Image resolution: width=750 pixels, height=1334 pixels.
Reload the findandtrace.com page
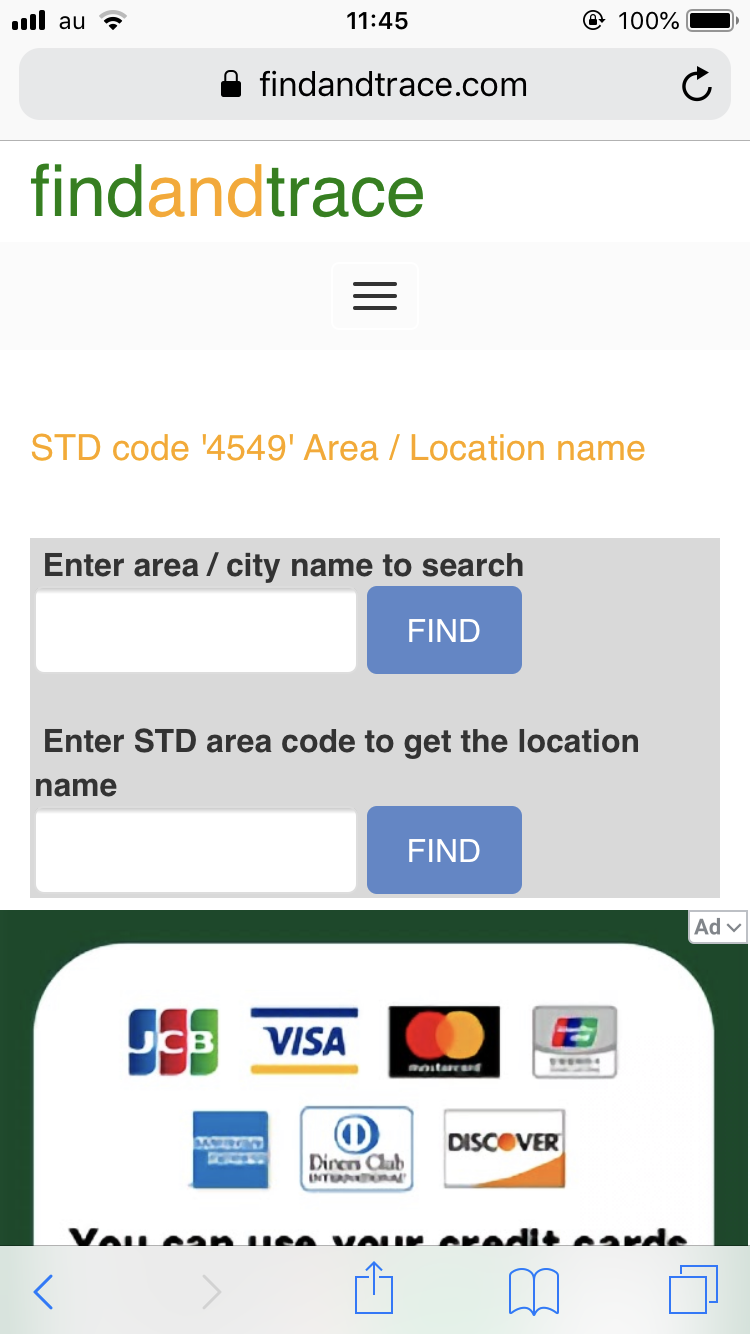[x=696, y=85]
